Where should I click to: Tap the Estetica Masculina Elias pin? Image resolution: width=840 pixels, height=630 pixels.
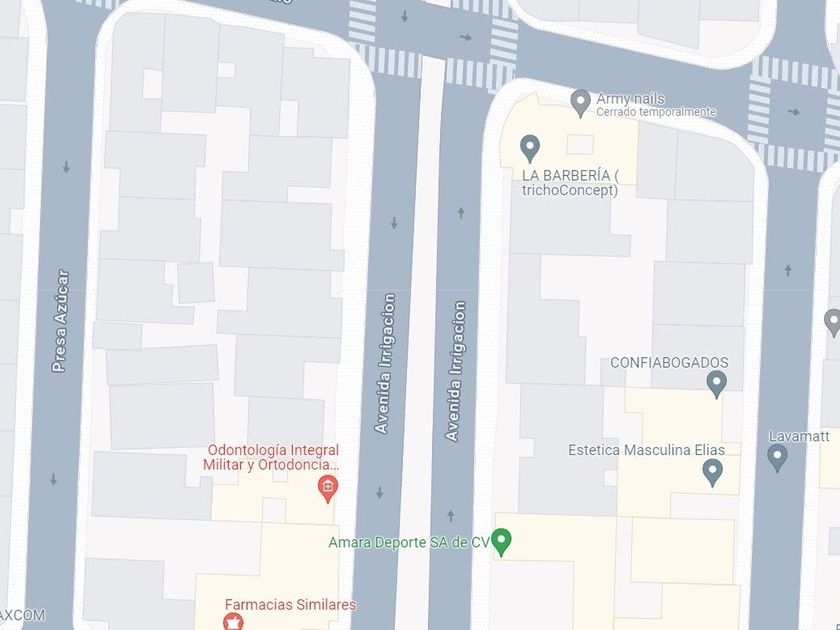(713, 470)
